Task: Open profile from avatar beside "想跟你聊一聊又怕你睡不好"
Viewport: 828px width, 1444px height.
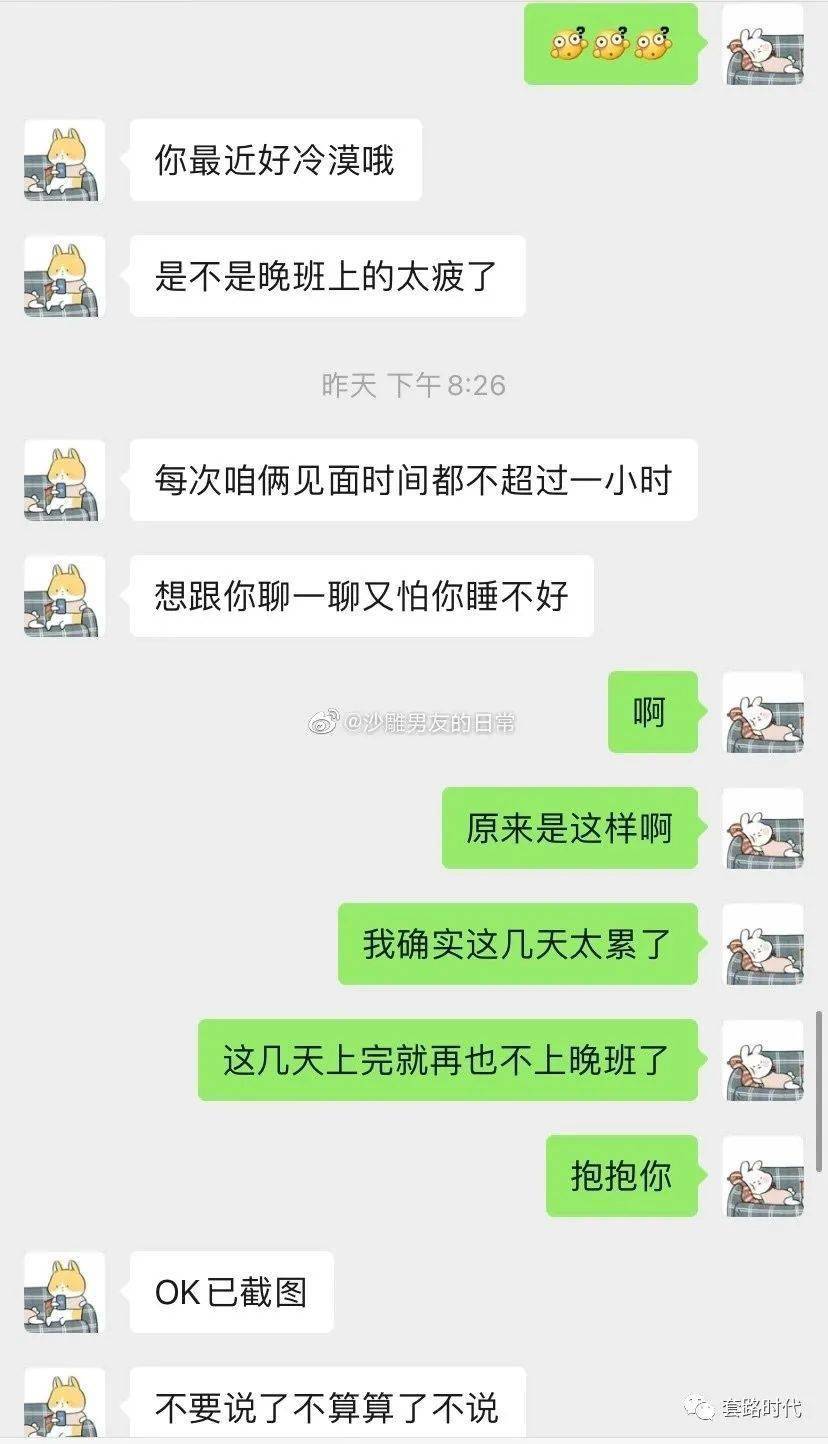Action: [64, 596]
